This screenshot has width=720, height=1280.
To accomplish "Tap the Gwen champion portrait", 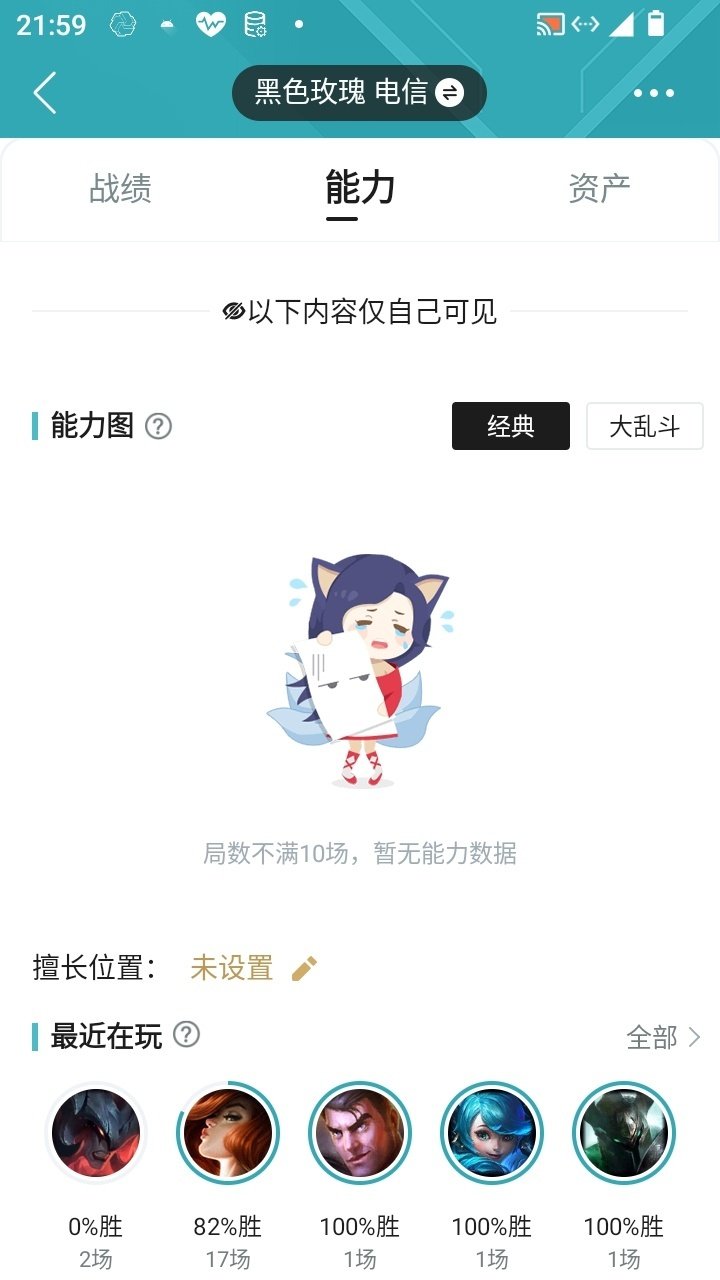I will click(491, 1132).
